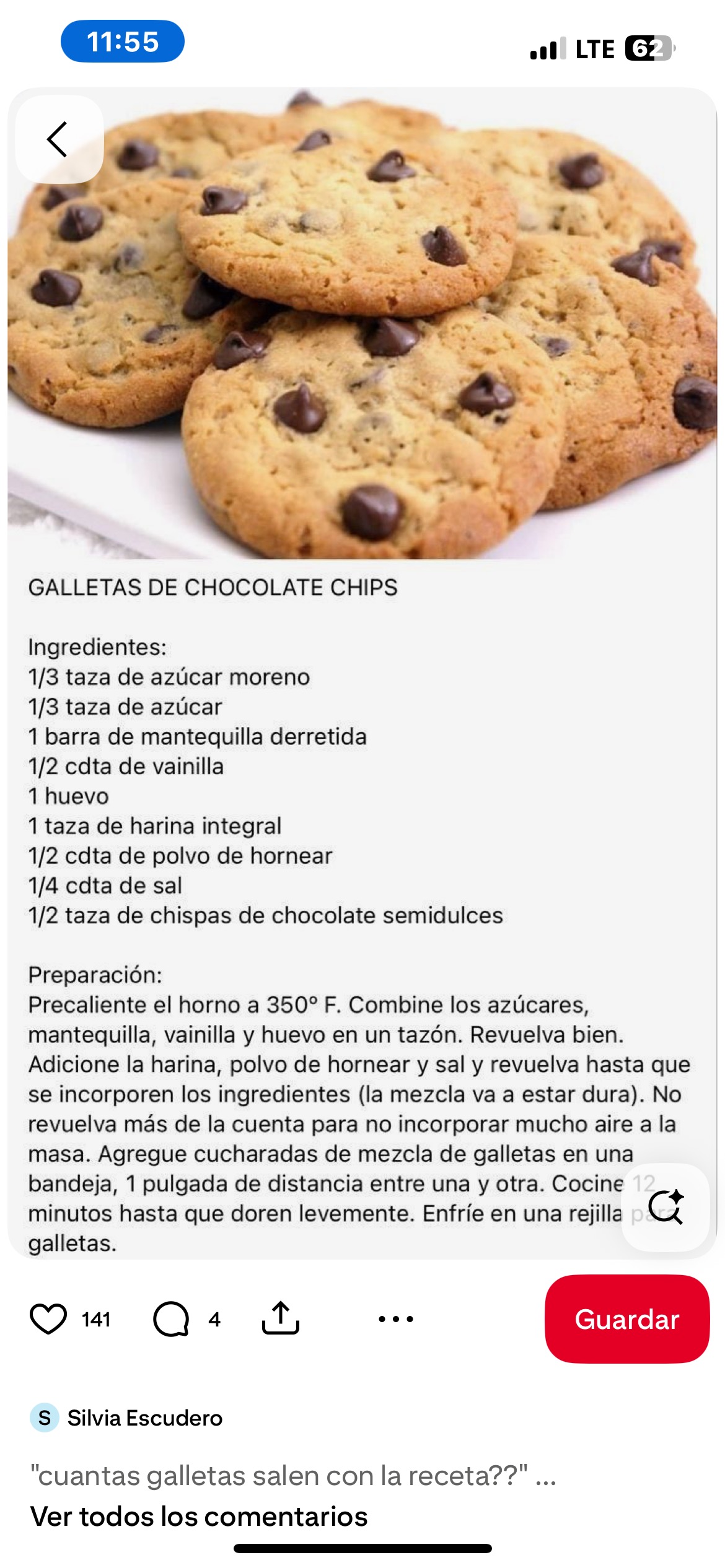725x1568 pixels.
Task: Open the visual search lens icon
Action: 666,1207
